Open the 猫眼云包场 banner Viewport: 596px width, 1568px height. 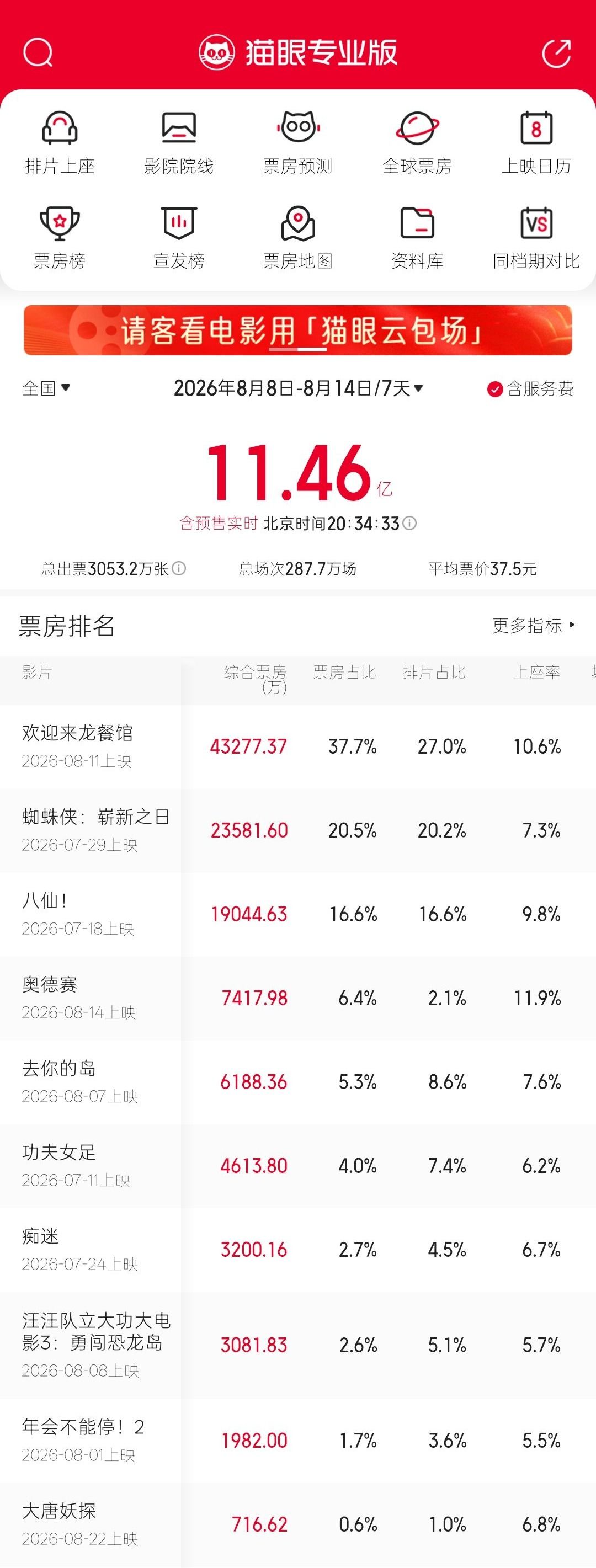[297, 330]
